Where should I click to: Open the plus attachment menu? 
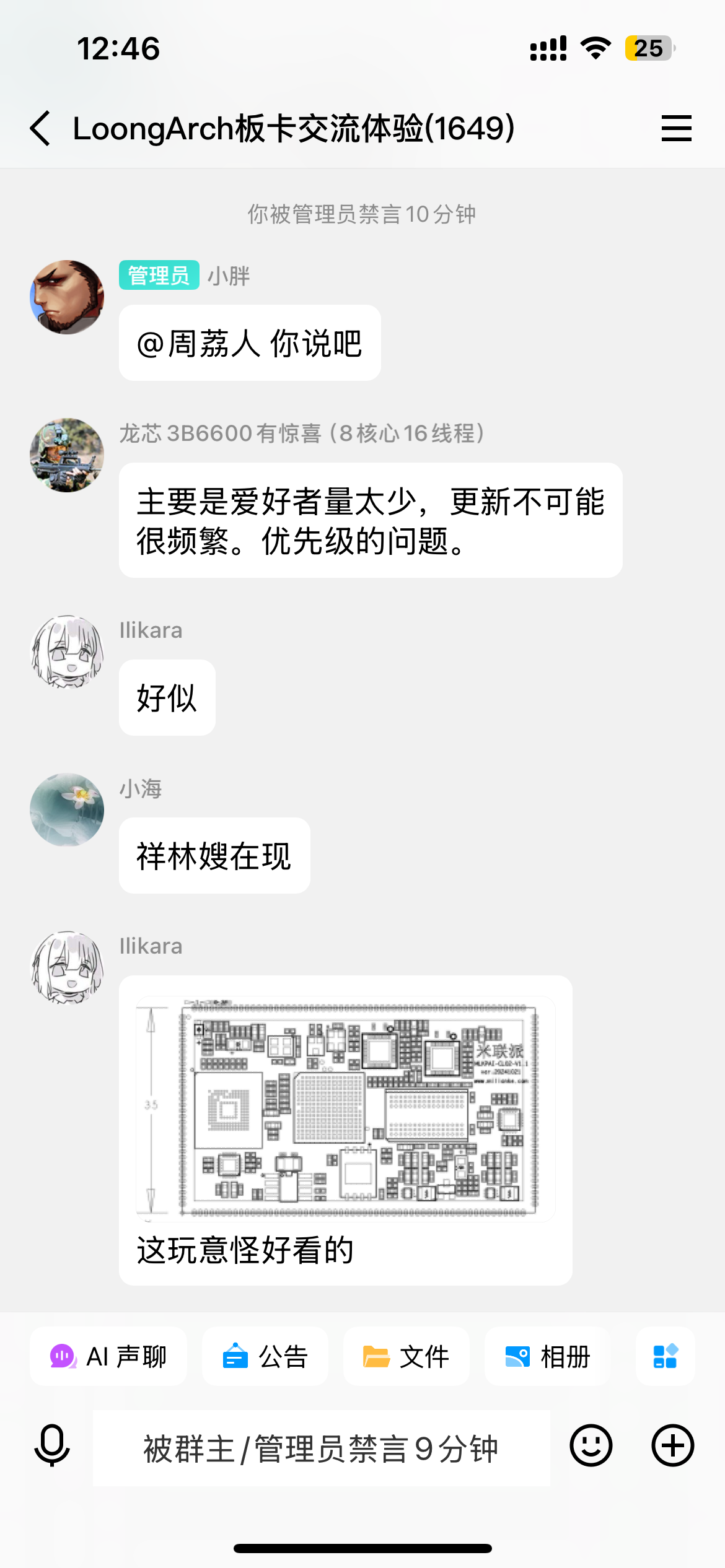point(672,1445)
